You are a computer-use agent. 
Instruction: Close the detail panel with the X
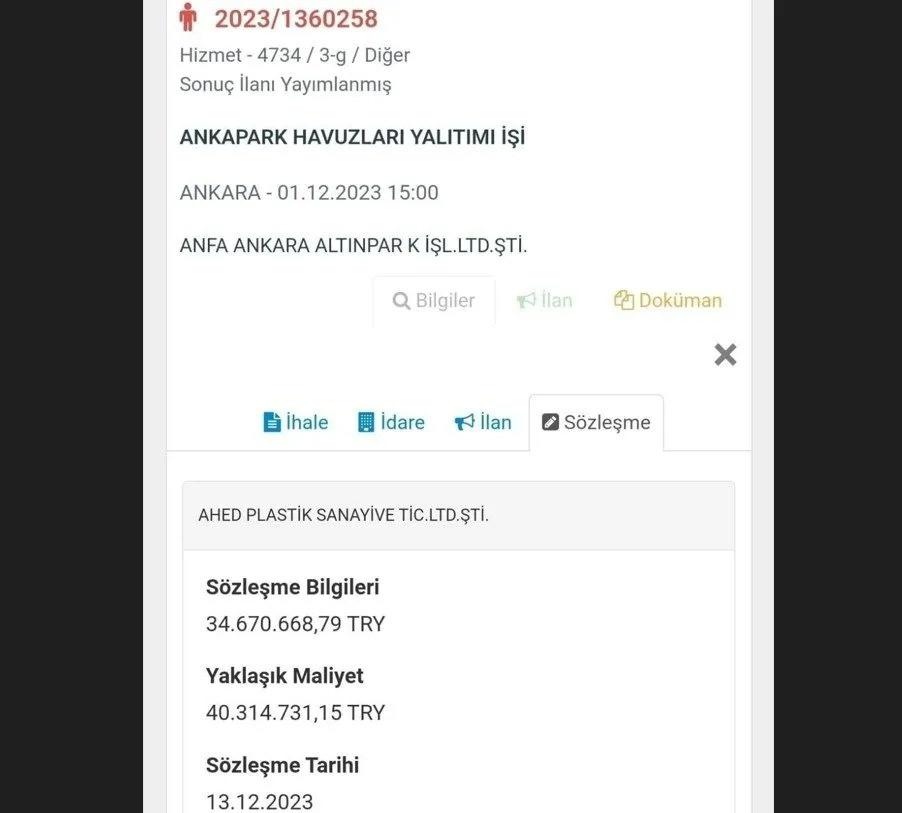(725, 354)
